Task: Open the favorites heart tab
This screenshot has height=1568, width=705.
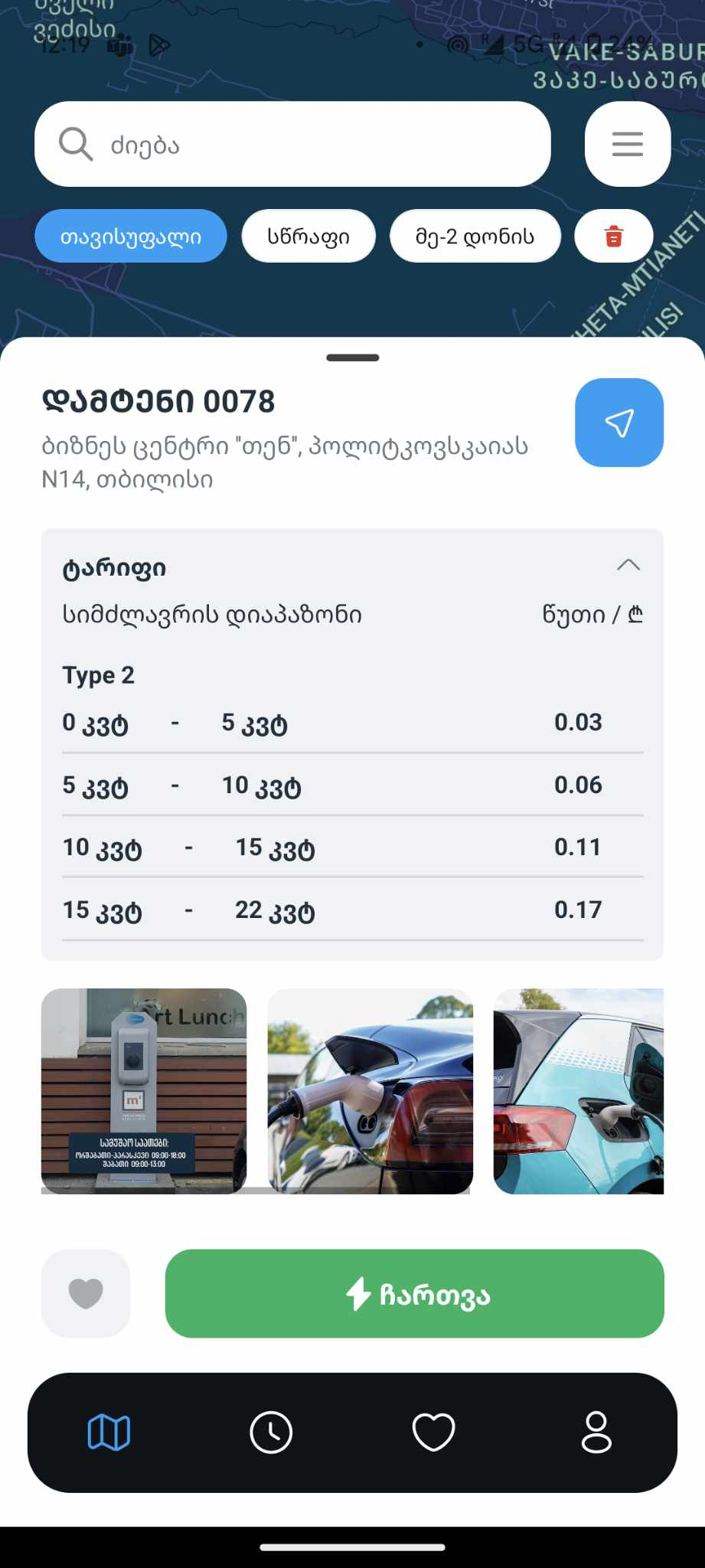Action: coord(433,1432)
